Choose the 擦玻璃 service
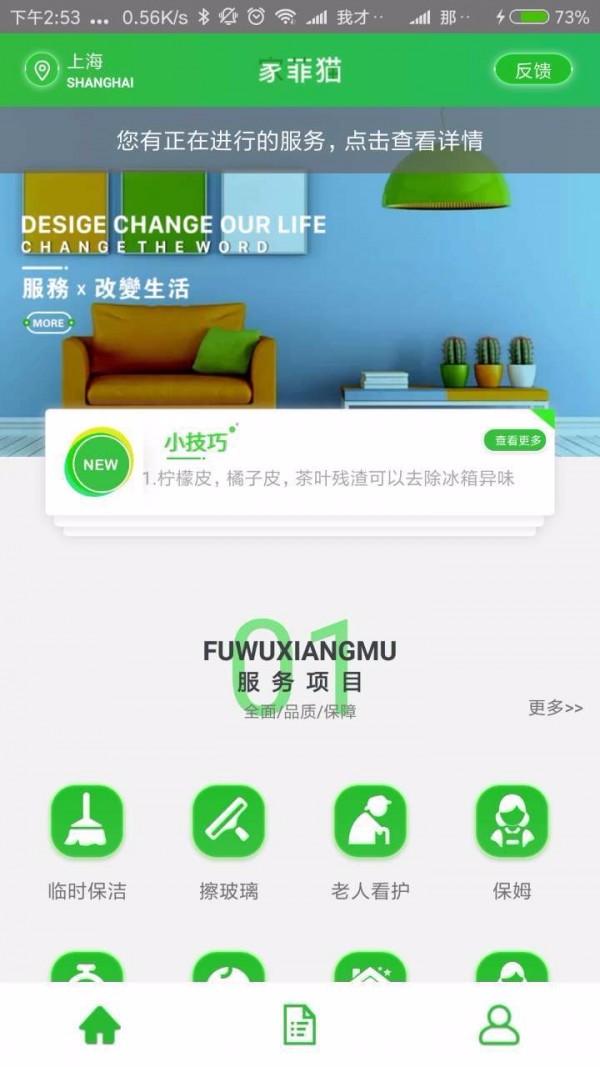 pos(228,822)
